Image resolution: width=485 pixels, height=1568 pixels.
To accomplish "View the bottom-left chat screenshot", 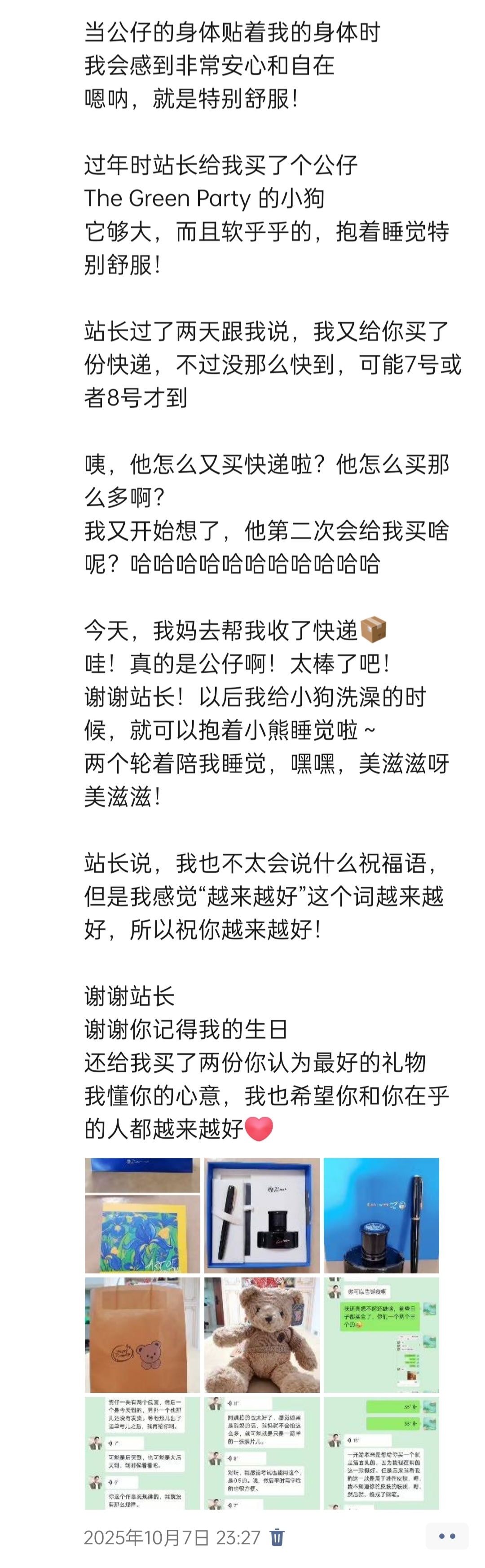I will [142, 1453].
